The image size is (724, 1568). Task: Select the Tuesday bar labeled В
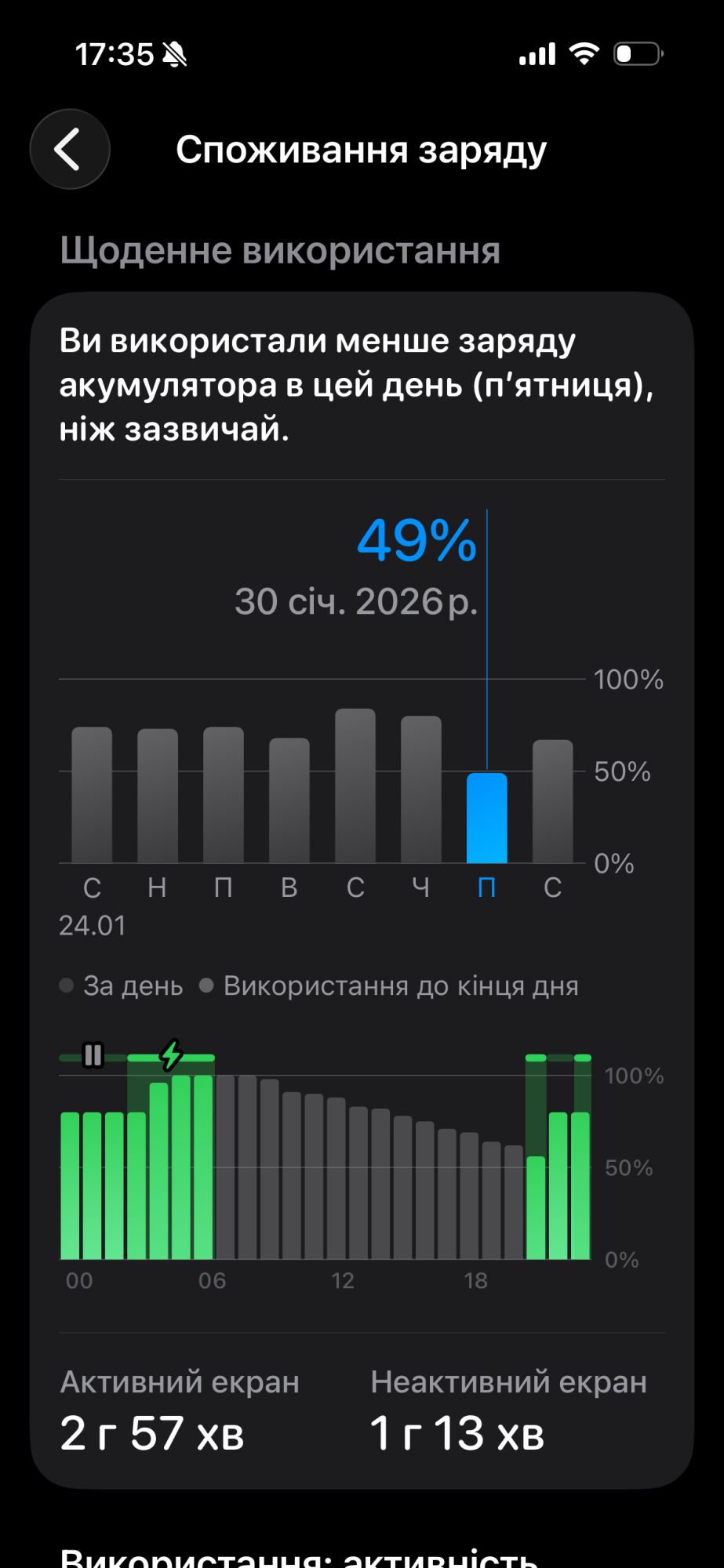[x=289, y=800]
